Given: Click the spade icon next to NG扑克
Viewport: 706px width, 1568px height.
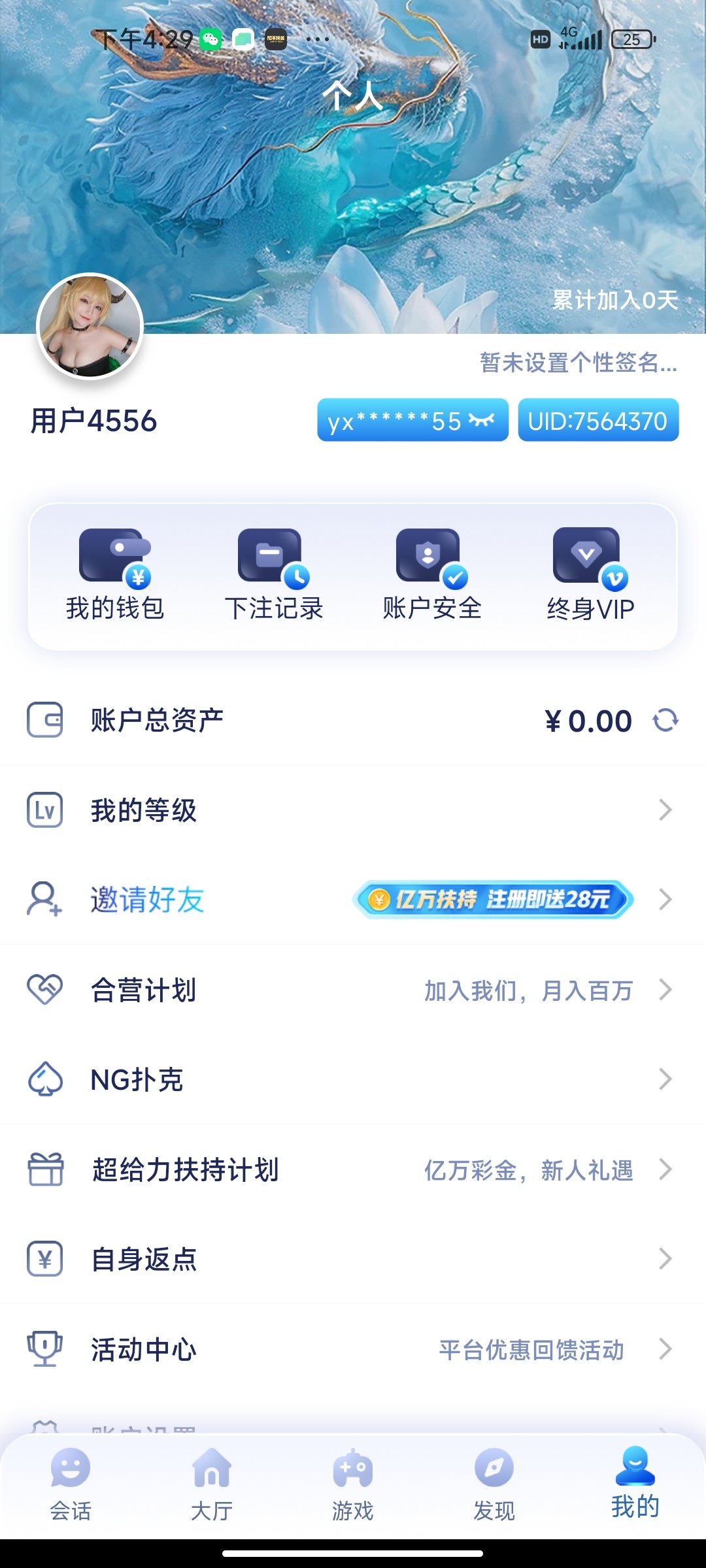Looking at the screenshot, I should pos(44,1079).
